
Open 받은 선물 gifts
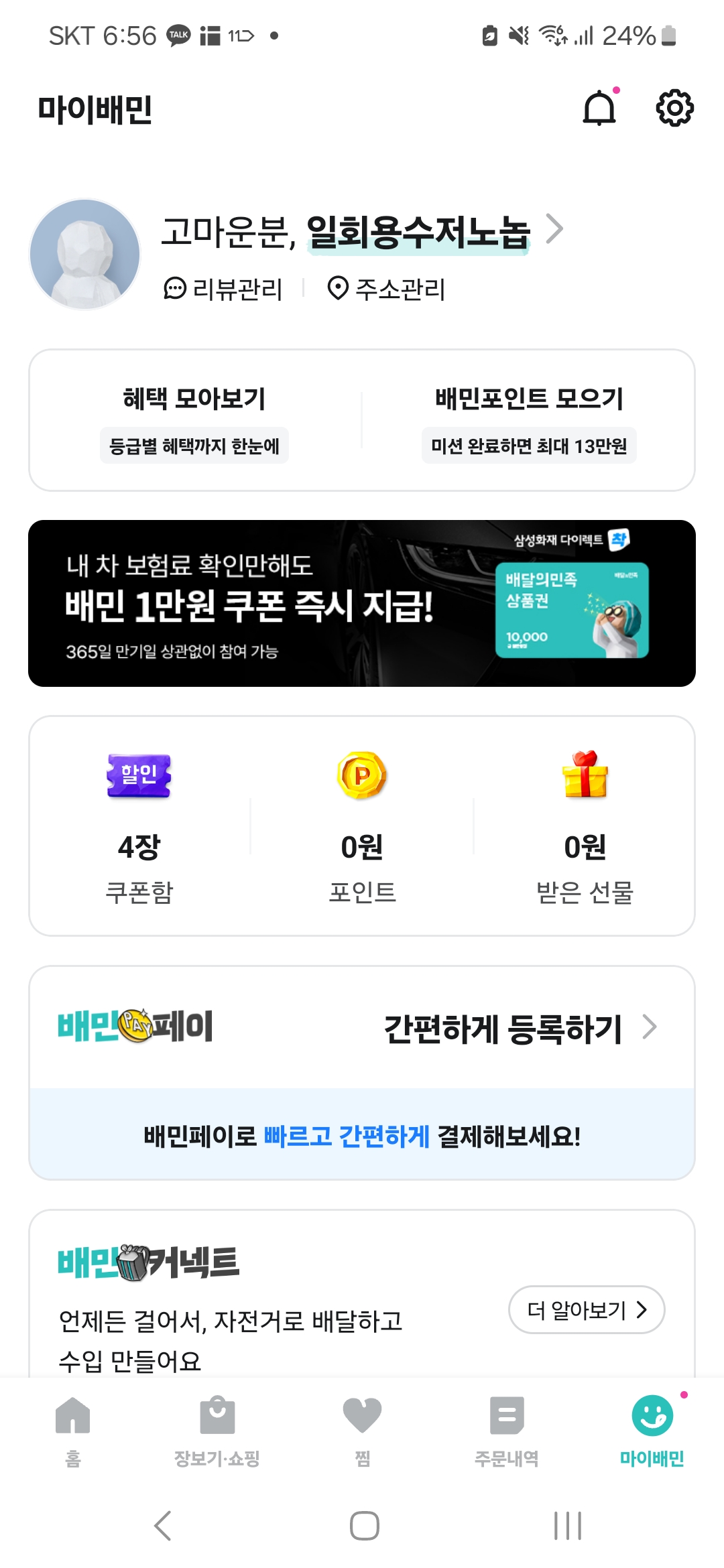point(585,827)
